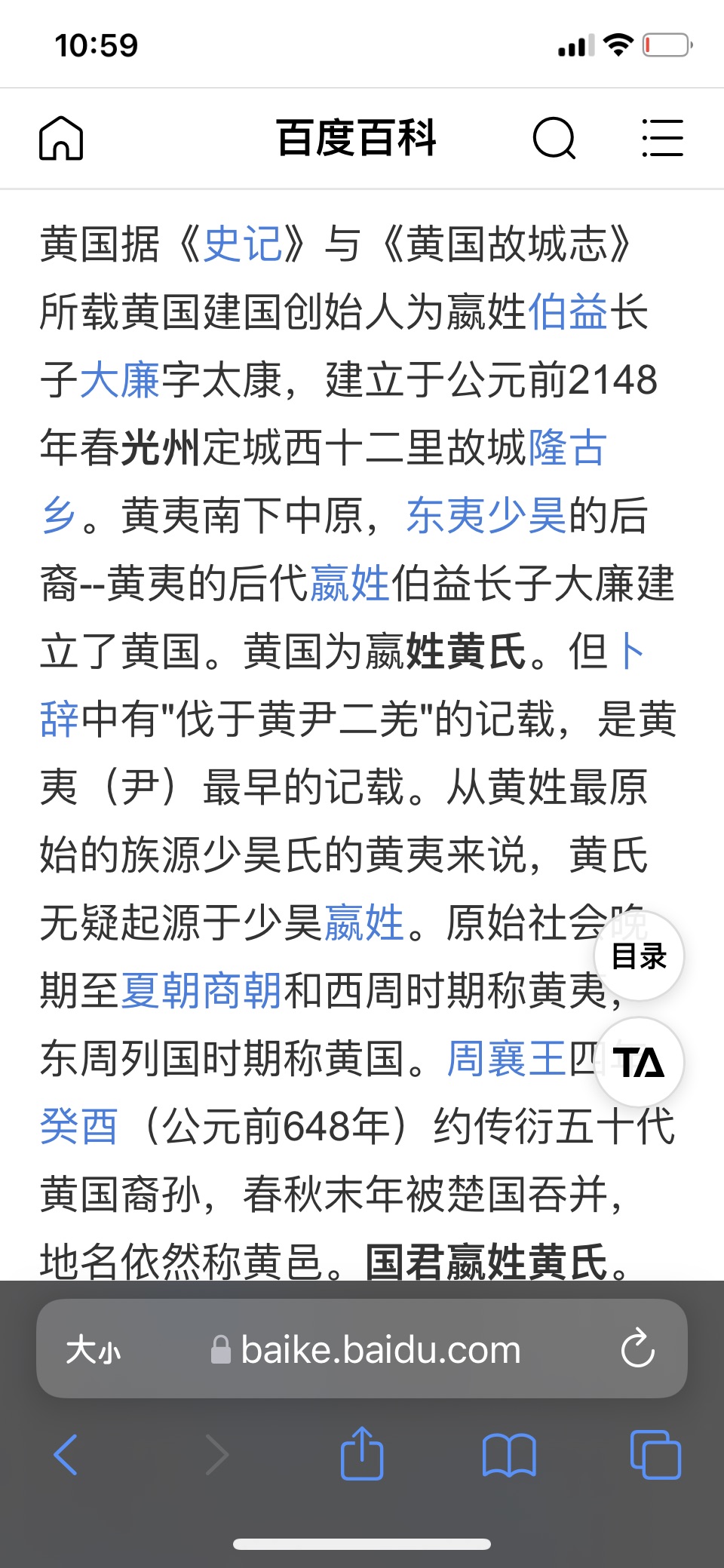The width and height of the screenshot is (724, 1568).
Task: Open the 史记 link
Action: (x=243, y=244)
